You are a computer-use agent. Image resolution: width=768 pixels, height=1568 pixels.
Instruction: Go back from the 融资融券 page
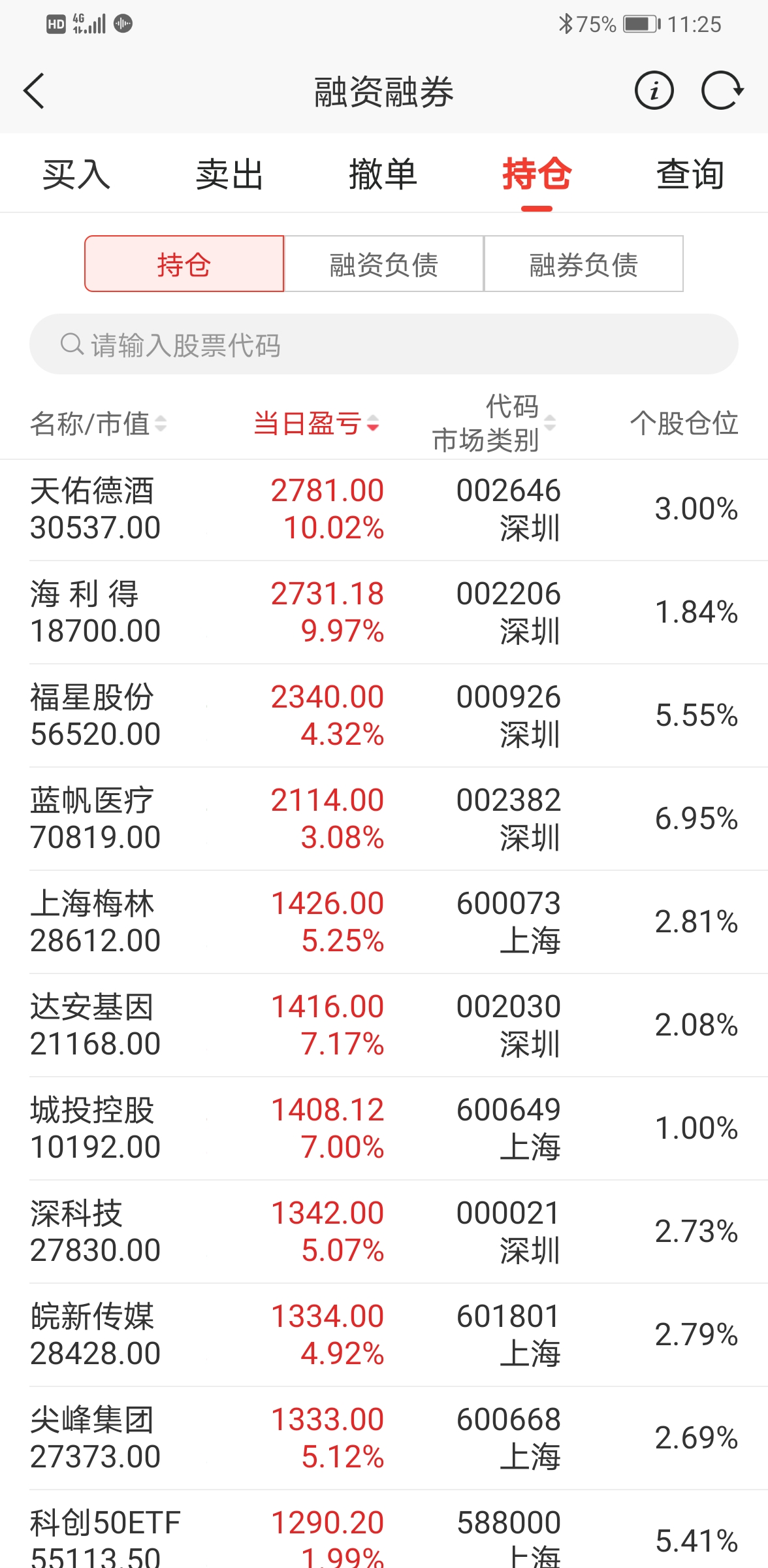point(34,91)
